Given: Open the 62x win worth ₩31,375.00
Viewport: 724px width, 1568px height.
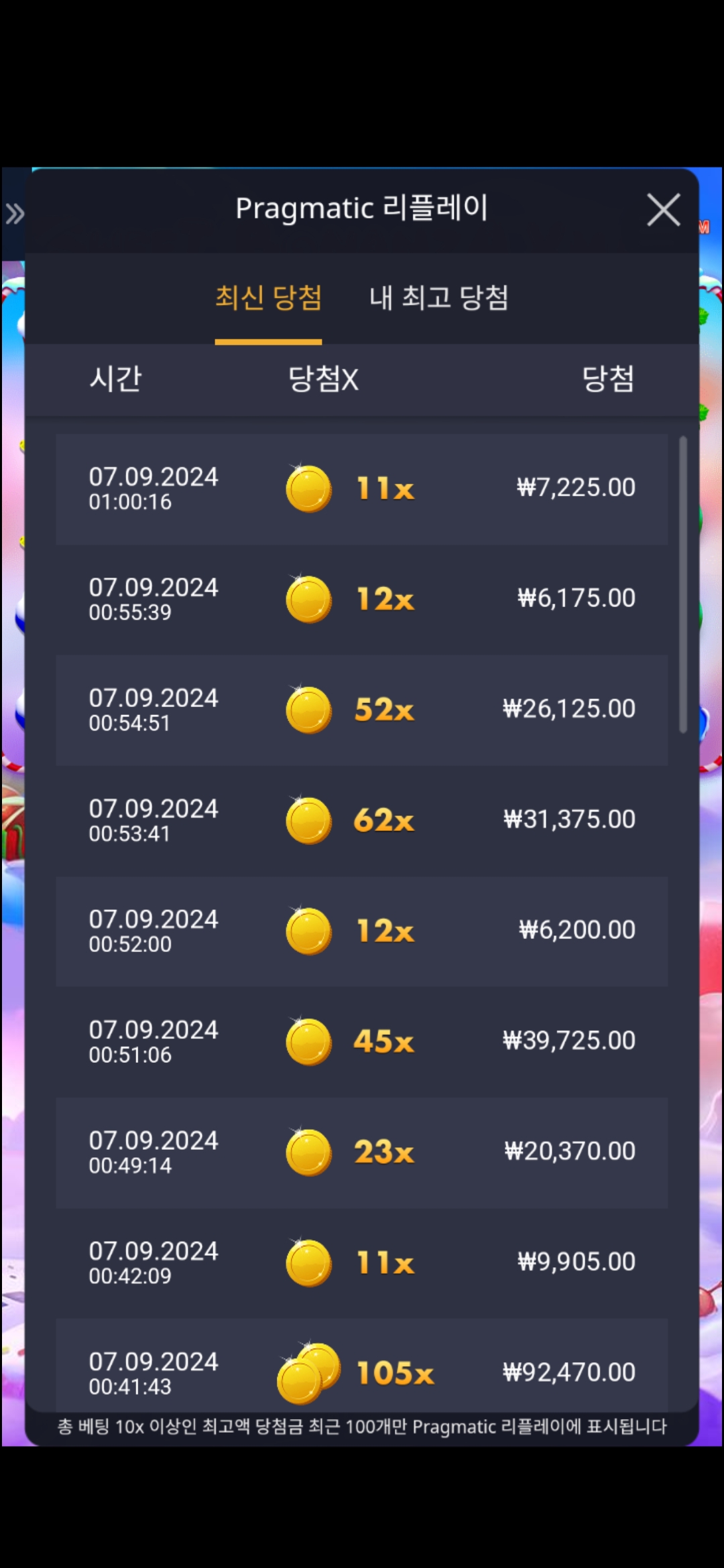Looking at the screenshot, I should (x=361, y=820).
